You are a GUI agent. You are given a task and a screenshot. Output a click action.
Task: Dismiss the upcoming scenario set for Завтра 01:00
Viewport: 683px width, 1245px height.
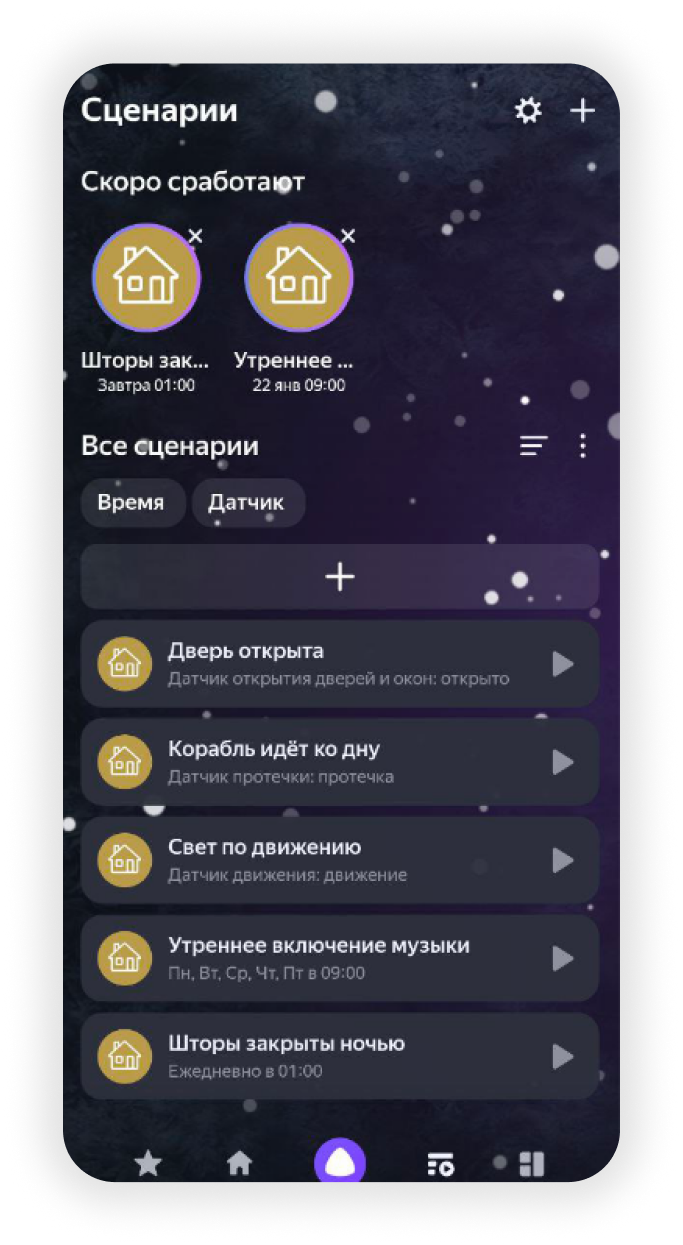195,236
